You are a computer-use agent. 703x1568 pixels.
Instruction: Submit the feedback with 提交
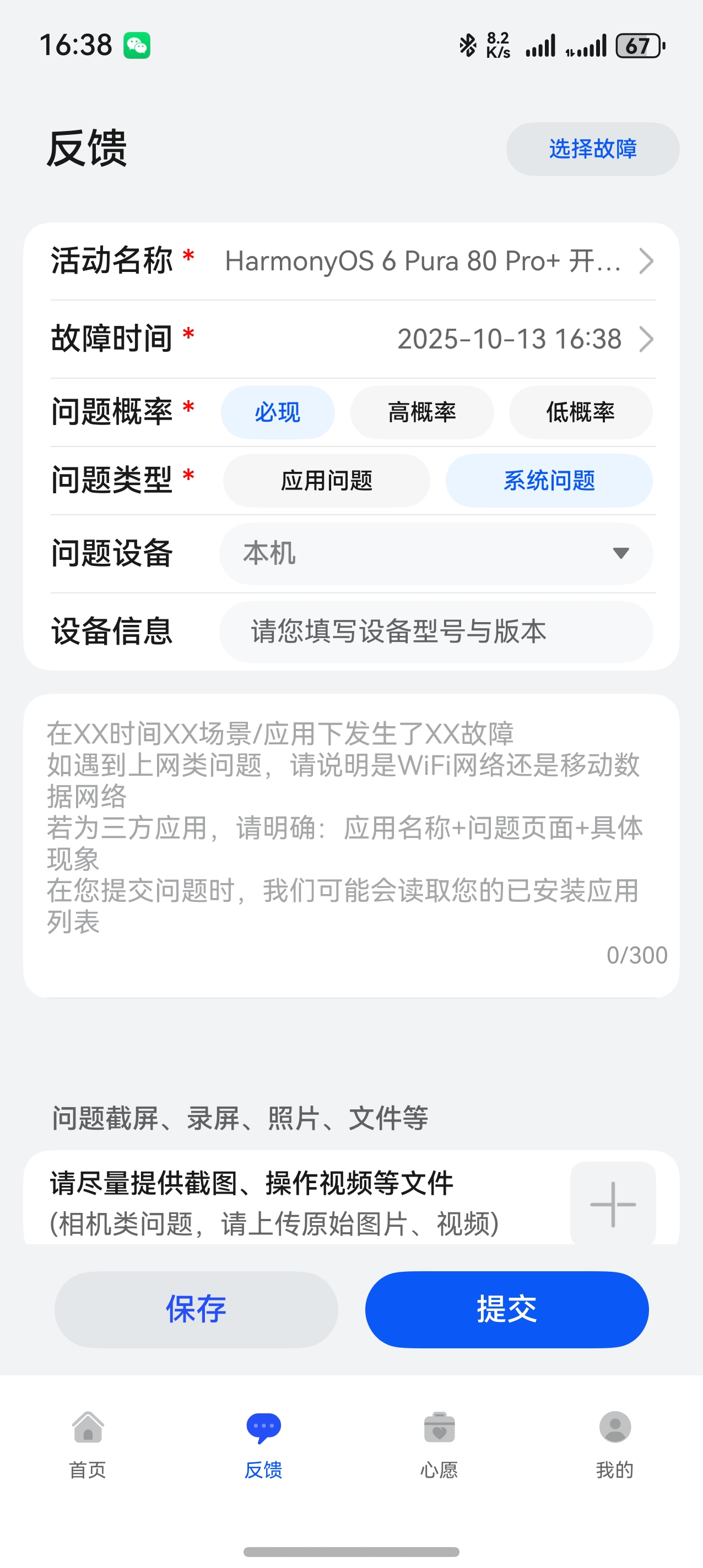(507, 1309)
